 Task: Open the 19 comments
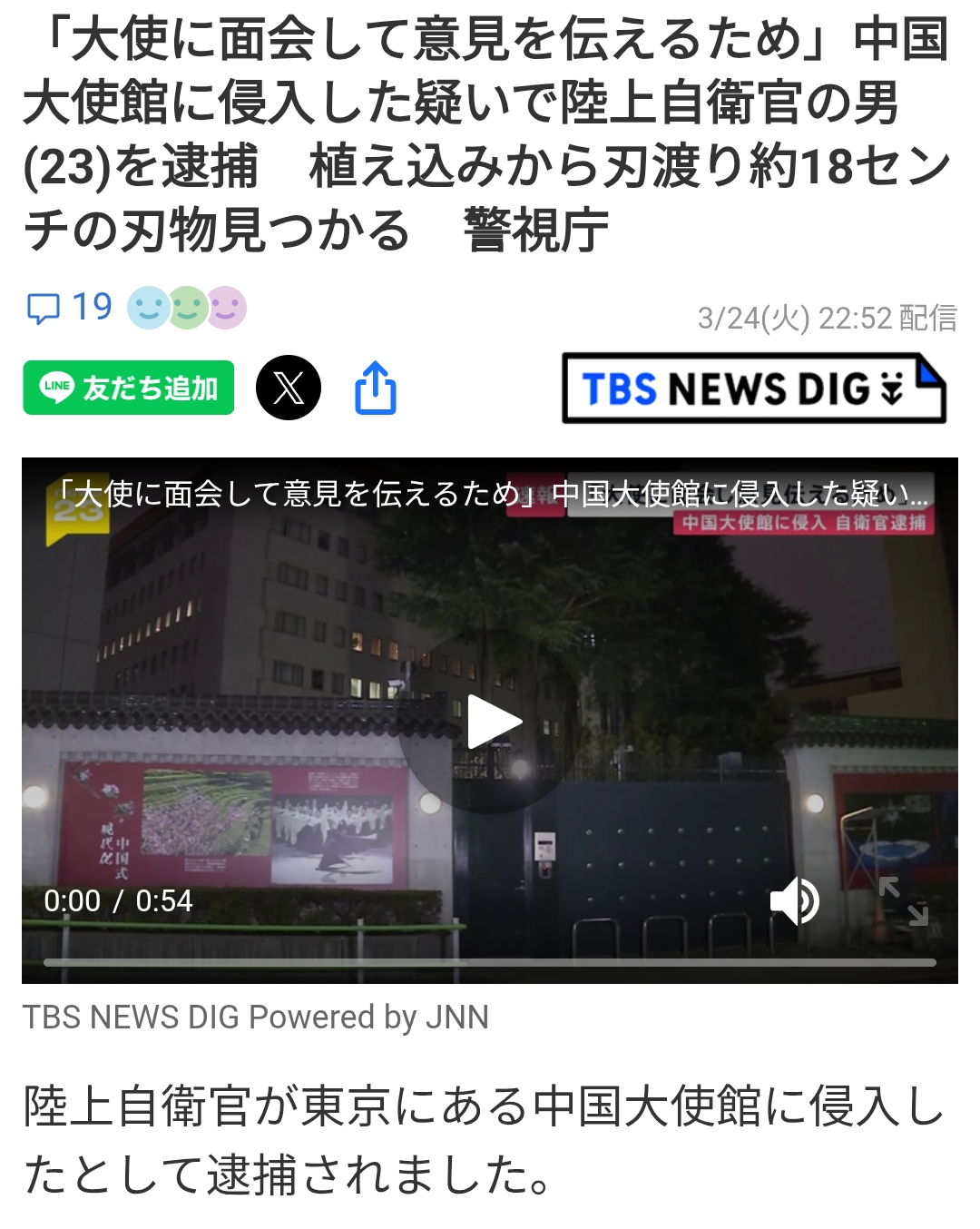click(x=69, y=308)
